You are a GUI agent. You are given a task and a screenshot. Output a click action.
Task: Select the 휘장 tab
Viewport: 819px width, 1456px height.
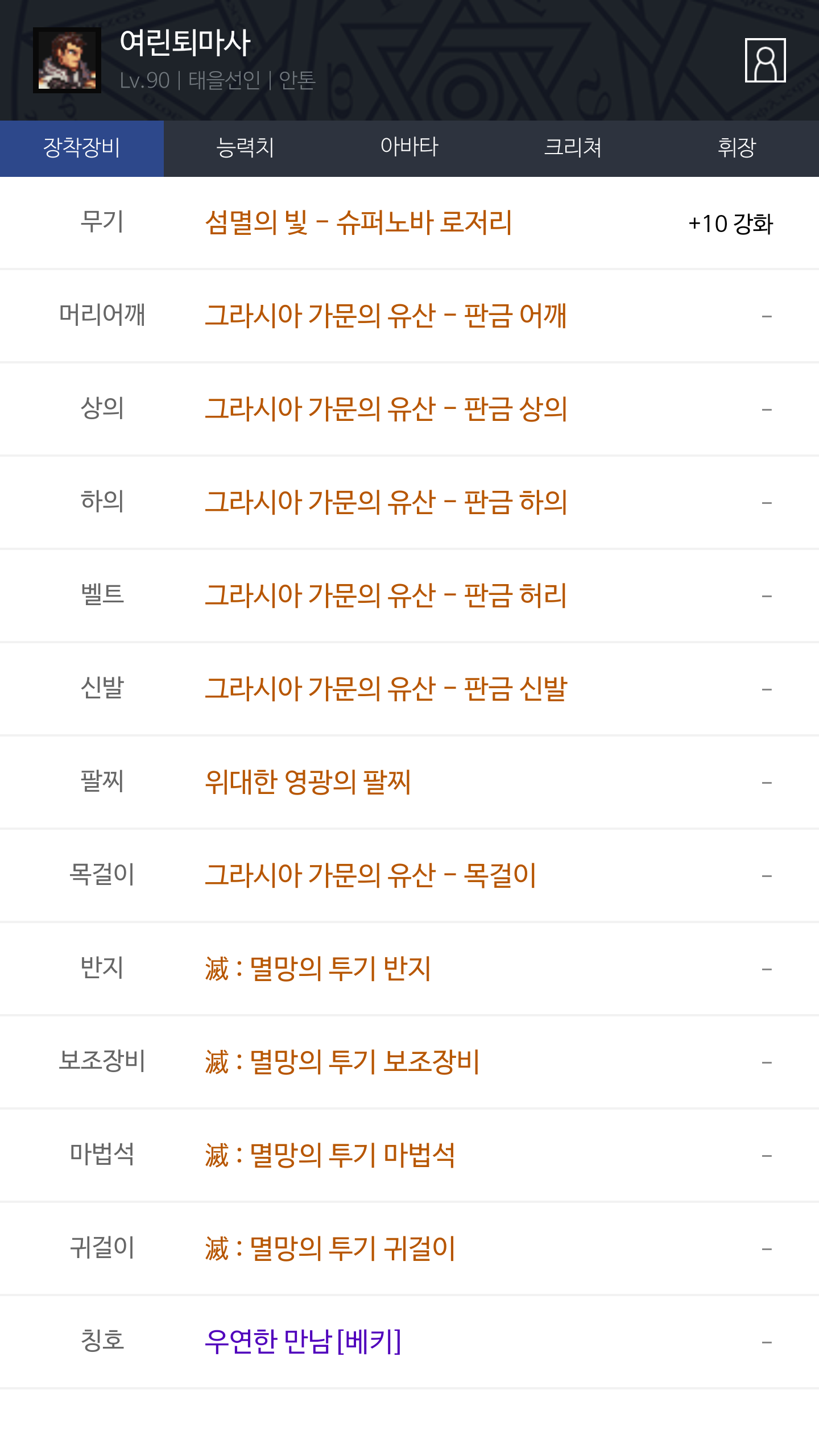click(737, 148)
